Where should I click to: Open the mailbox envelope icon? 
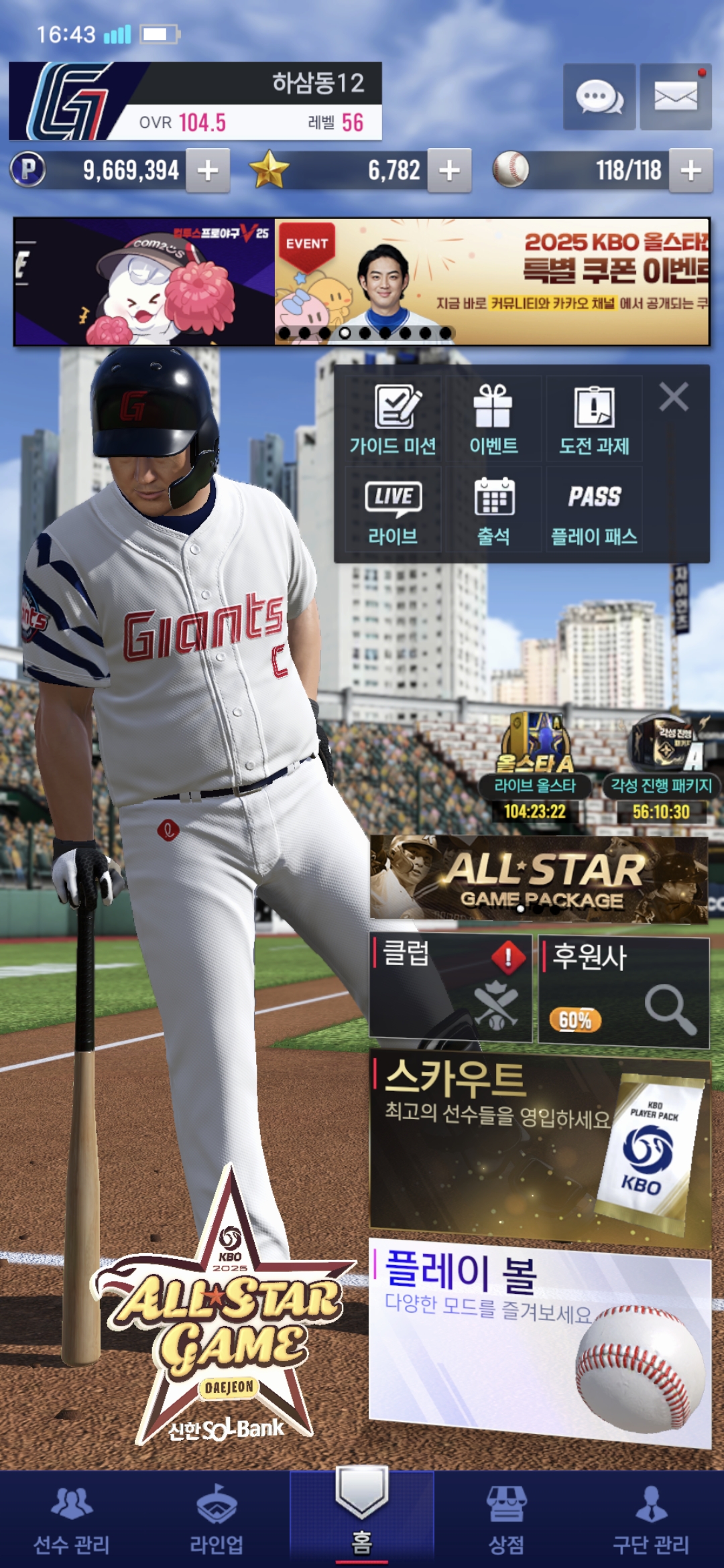pyautogui.click(x=675, y=97)
